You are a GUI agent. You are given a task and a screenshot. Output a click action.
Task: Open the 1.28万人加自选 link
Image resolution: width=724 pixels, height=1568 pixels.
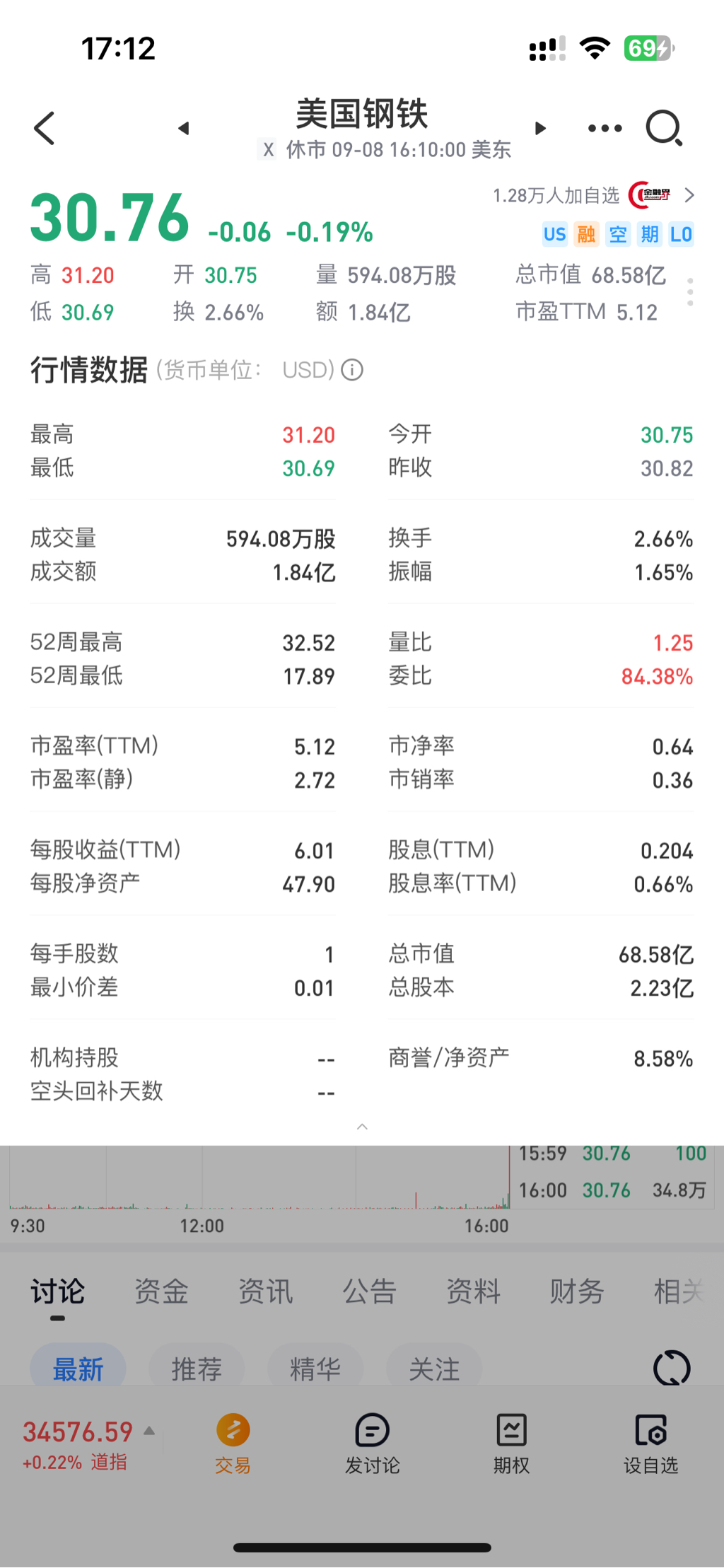[592, 195]
